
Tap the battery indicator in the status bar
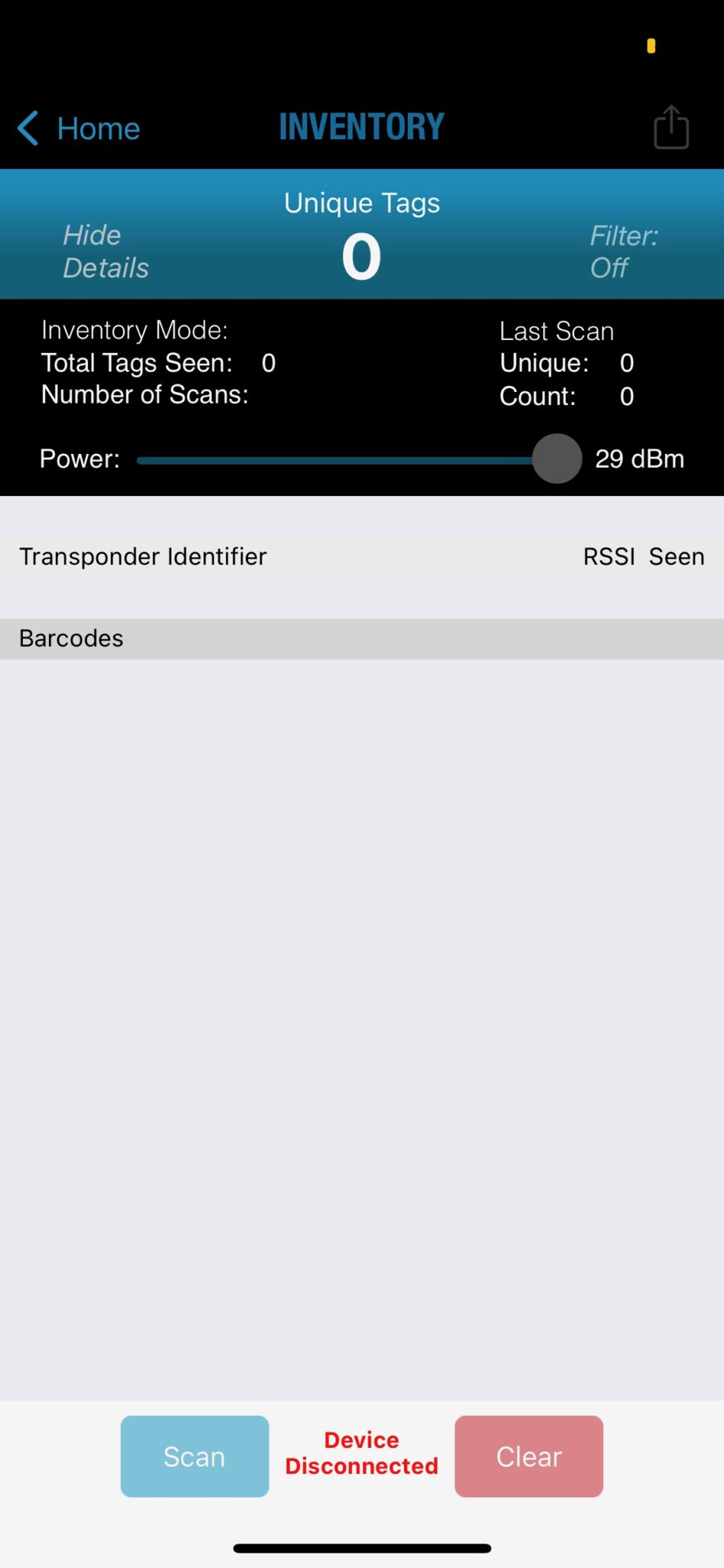(x=651, y=45)
